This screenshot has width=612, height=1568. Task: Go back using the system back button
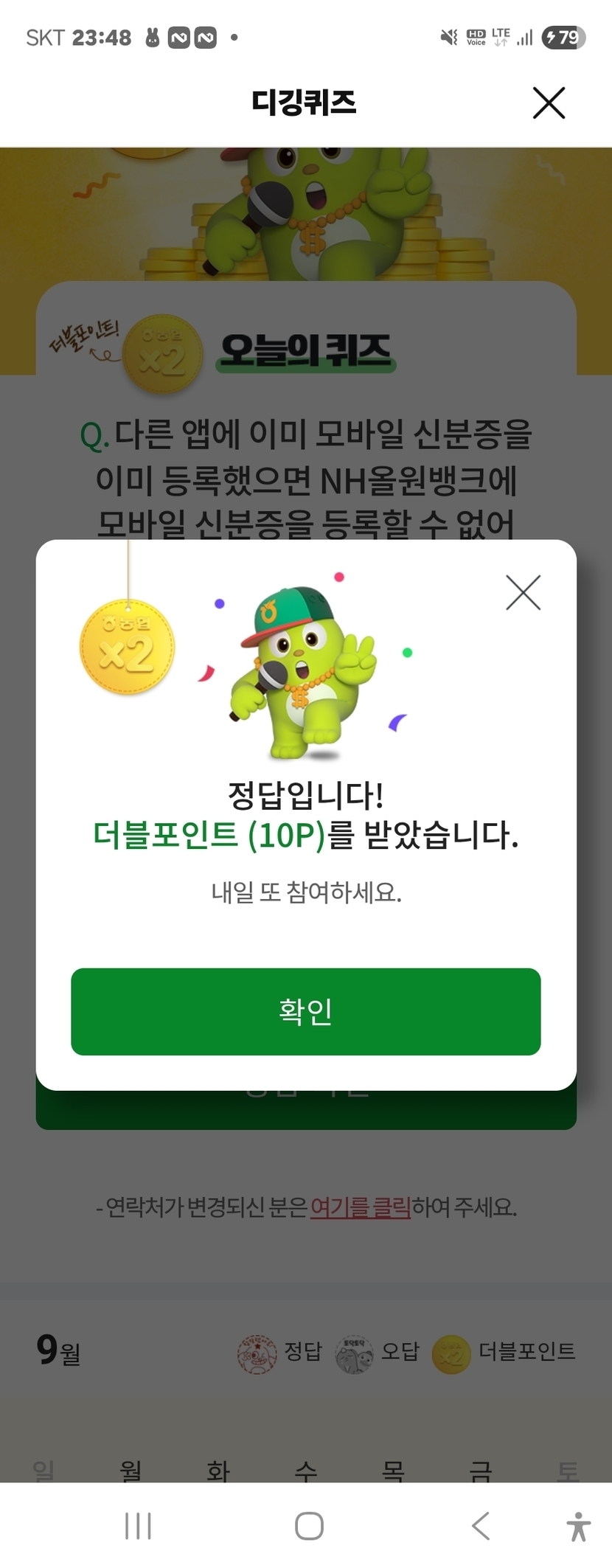click(x=480, y=1526)
